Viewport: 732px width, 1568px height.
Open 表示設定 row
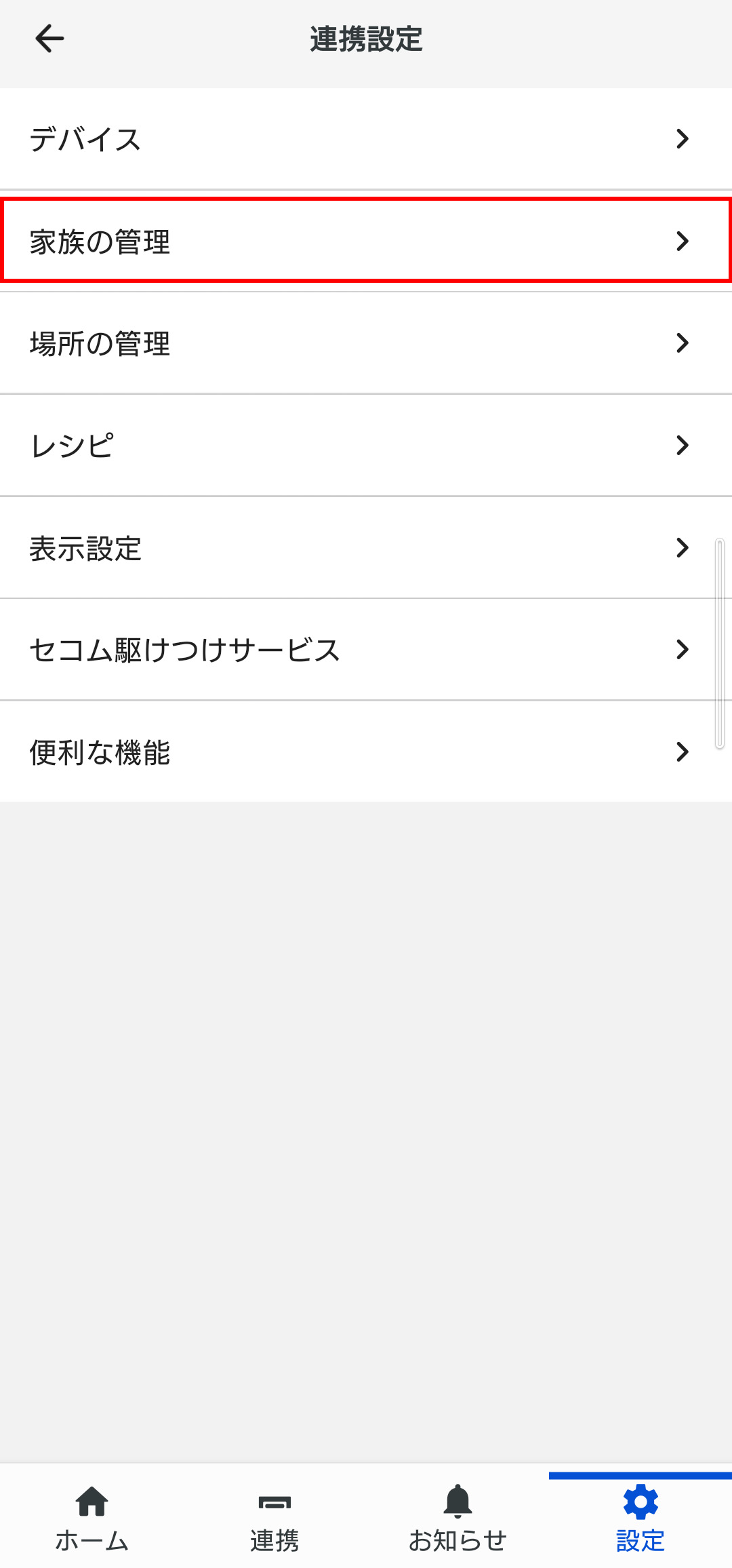click(x=366, y=548)
